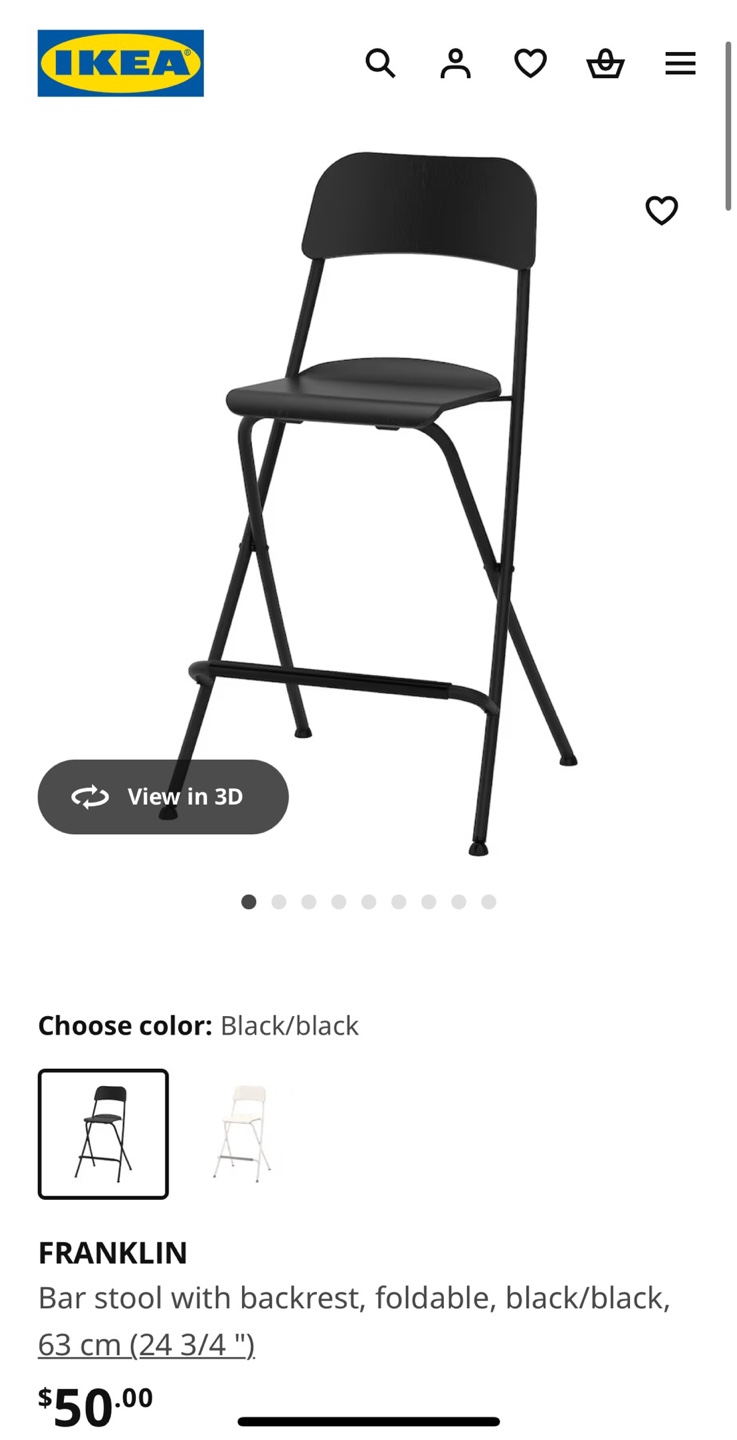Open the shopping basket
This screenshot has width=737, height=1440.
click(605, 64)
